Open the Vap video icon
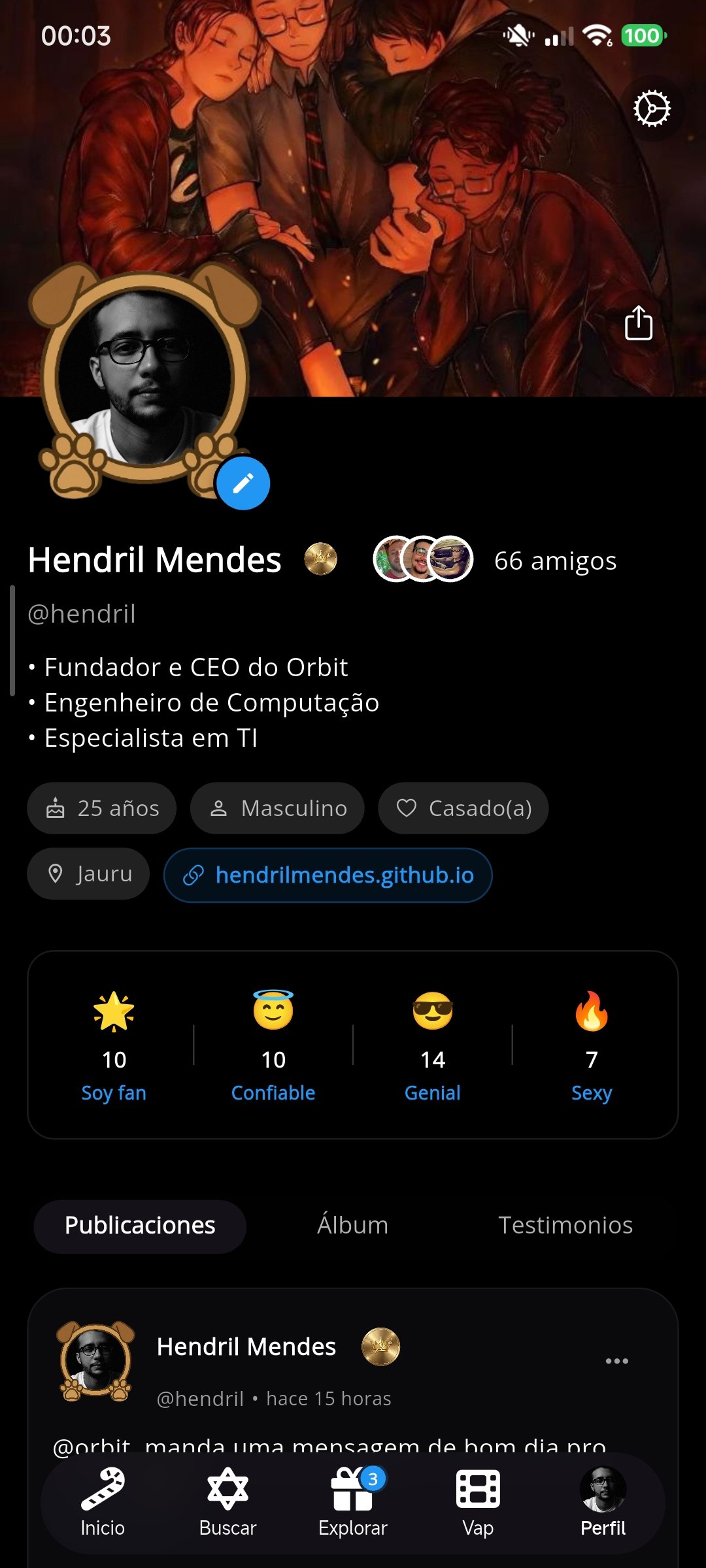Screen dimensions: 706x1568 click(478, 1496)
